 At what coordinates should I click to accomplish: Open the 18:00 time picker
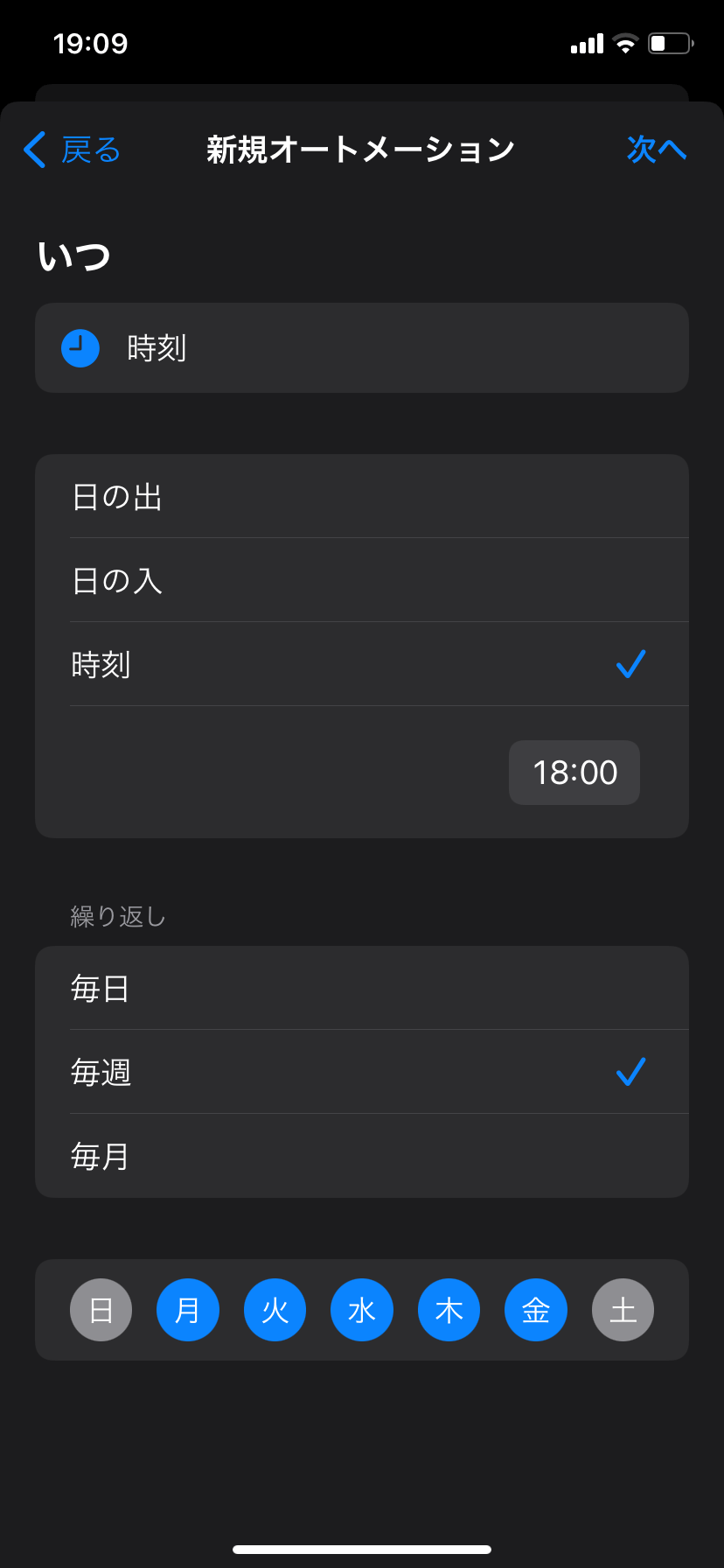click(574, 773)
